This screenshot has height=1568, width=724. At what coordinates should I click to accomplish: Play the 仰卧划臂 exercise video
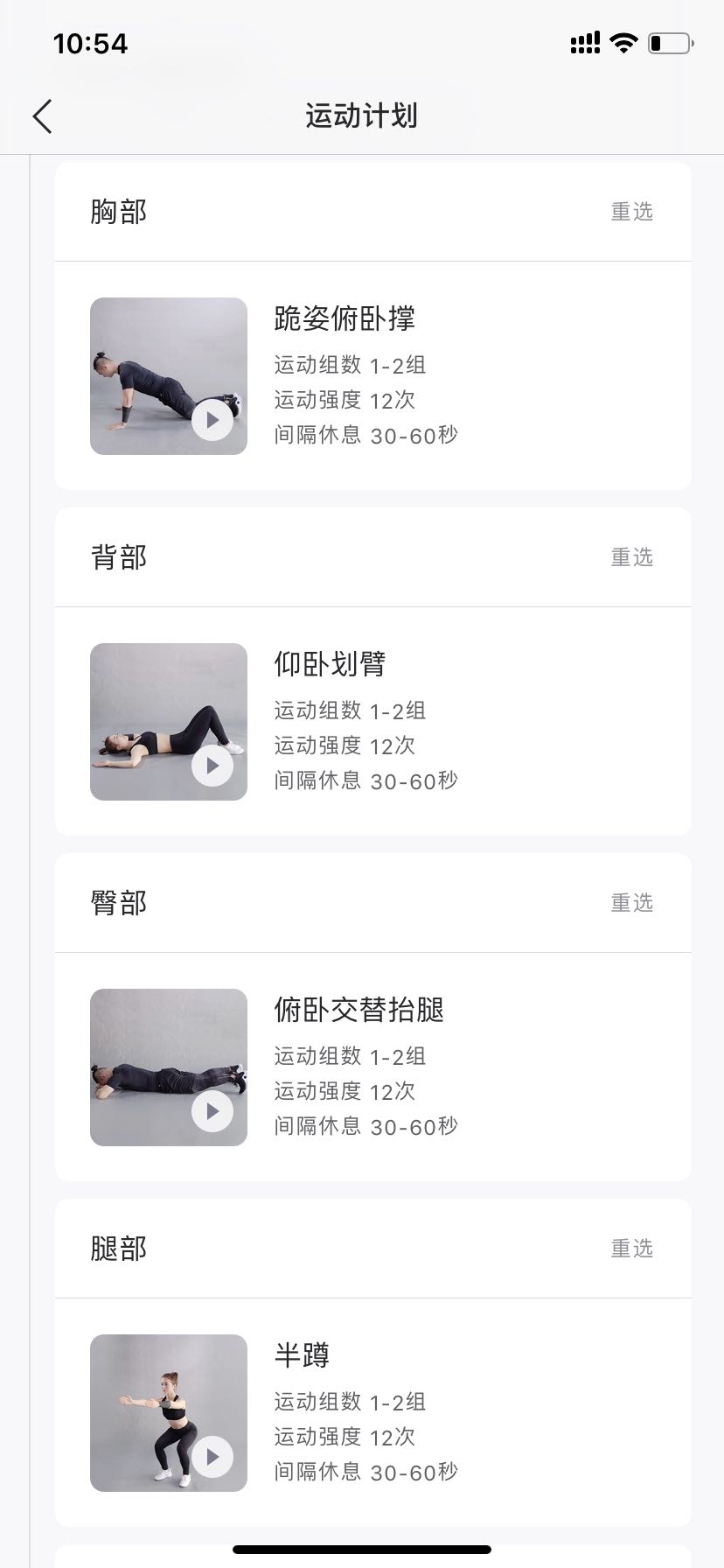point(212,766)
